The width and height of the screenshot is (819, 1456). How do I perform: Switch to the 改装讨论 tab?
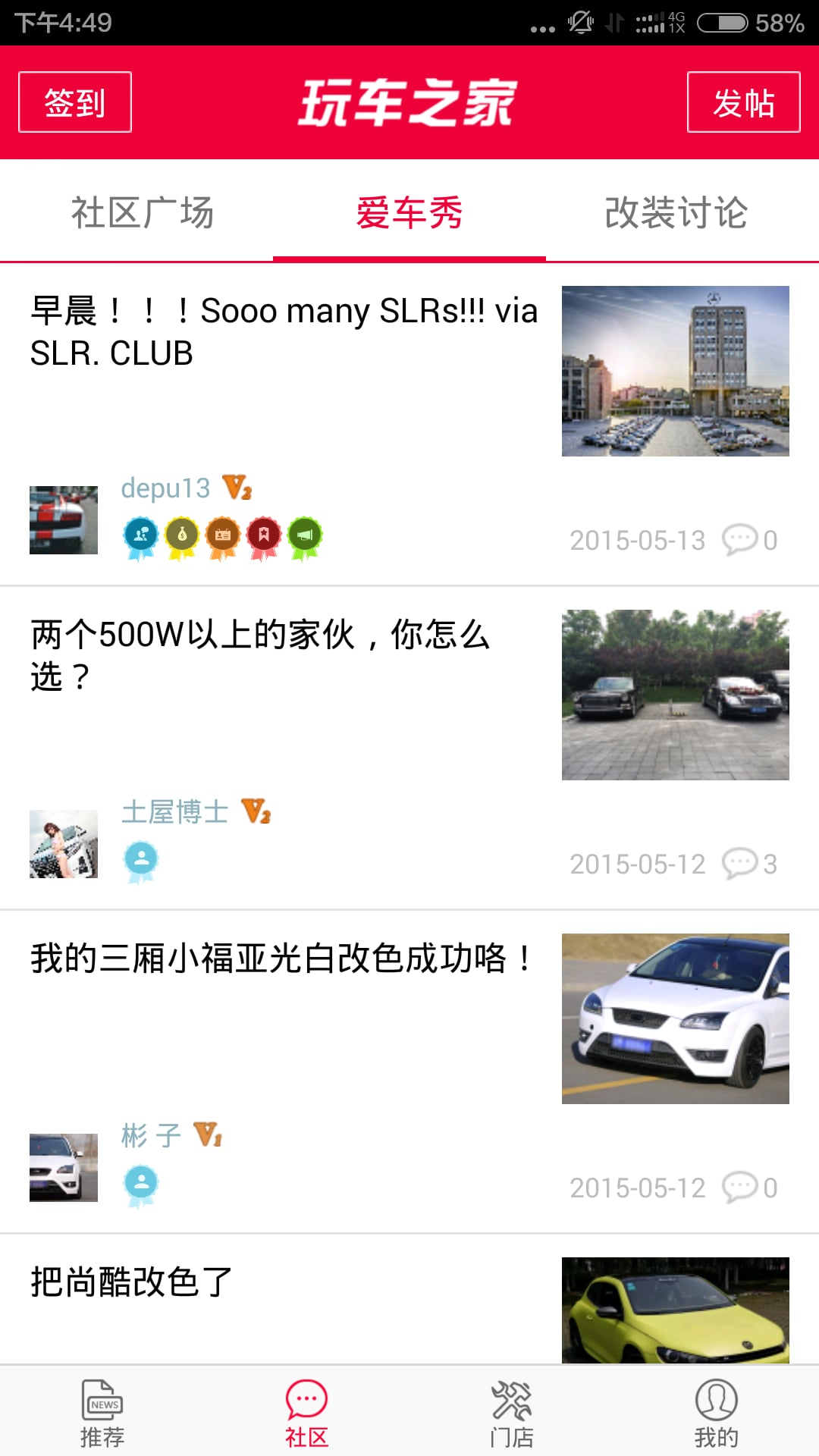pos(677,213)
